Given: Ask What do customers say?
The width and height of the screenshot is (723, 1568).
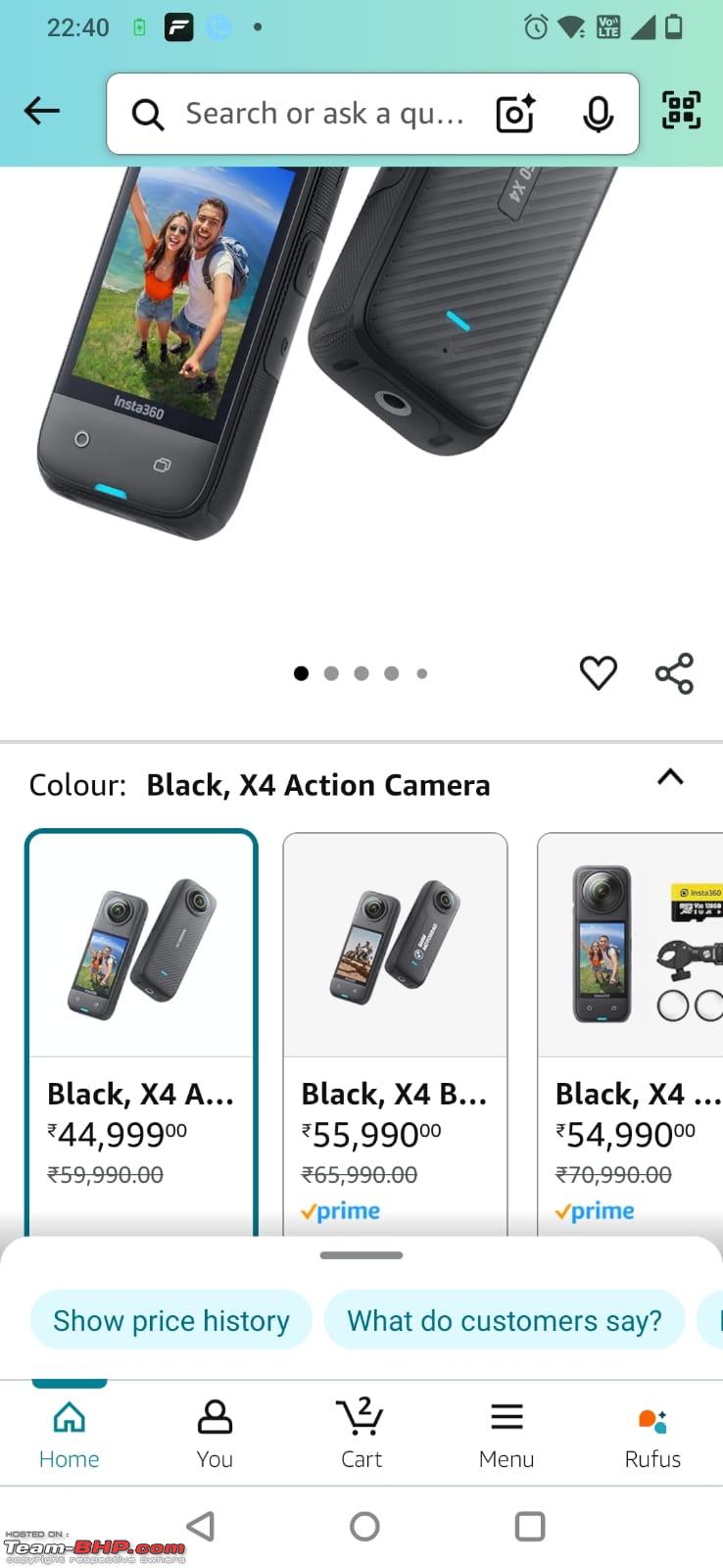Looking at the screenshot, I should coord(505,1320).
